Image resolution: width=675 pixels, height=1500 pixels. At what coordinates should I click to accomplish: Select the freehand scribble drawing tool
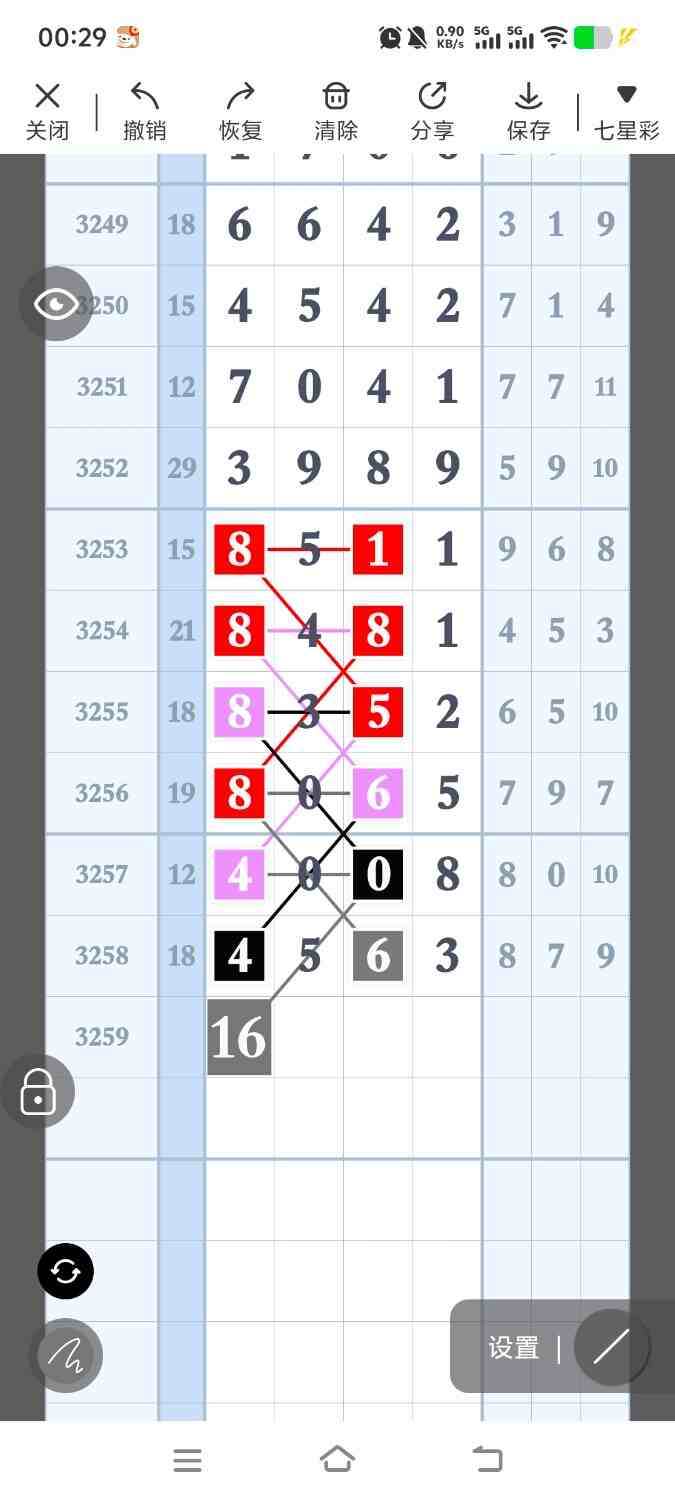click(x=65, y=1355)
